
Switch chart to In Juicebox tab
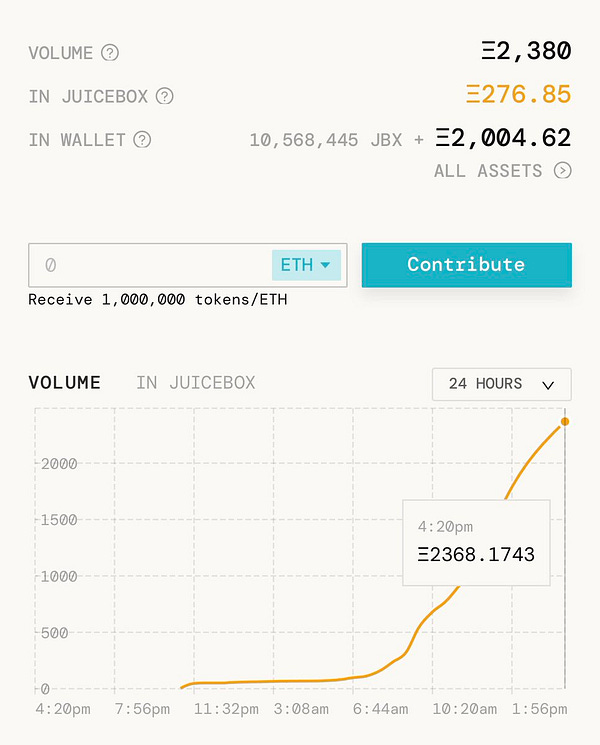[196, 383]
